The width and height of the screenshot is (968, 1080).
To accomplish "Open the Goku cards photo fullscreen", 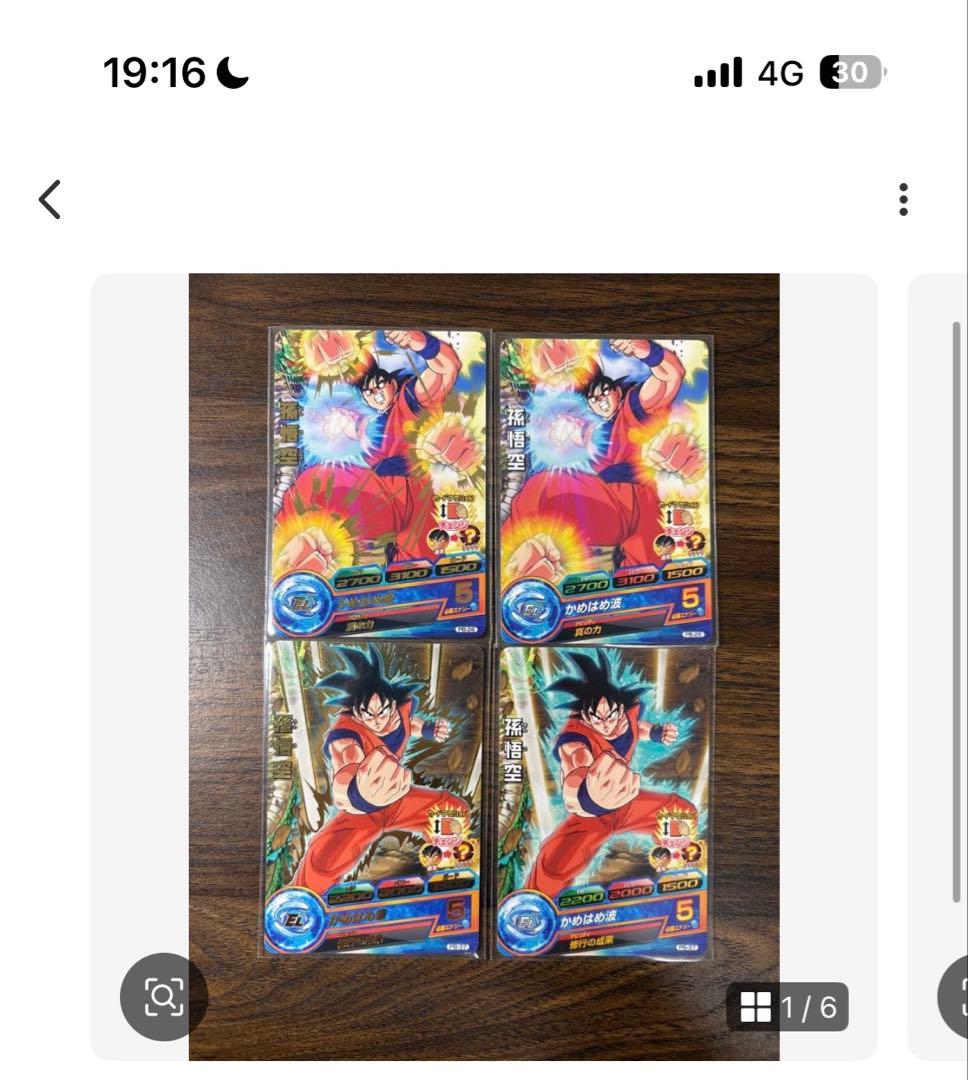I will pyautogui.click(x=484, y=640).
